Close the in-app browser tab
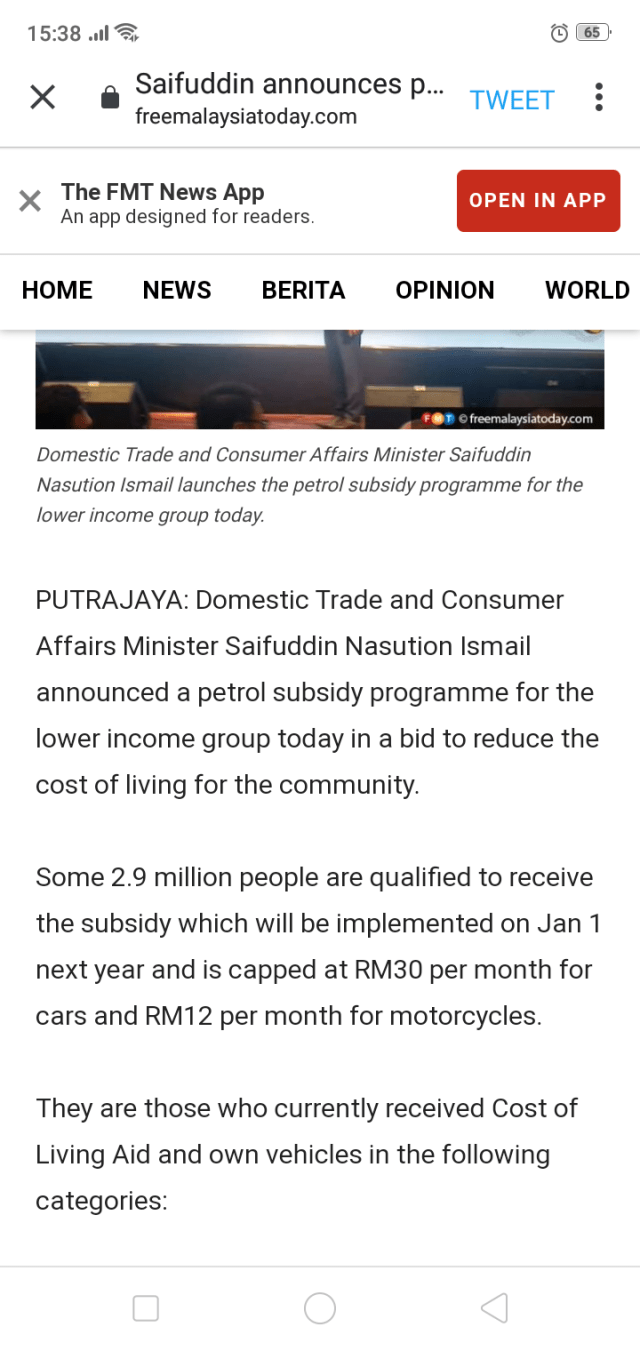The height and width of the screenshot is (1351, 640). tap(42, 97)
